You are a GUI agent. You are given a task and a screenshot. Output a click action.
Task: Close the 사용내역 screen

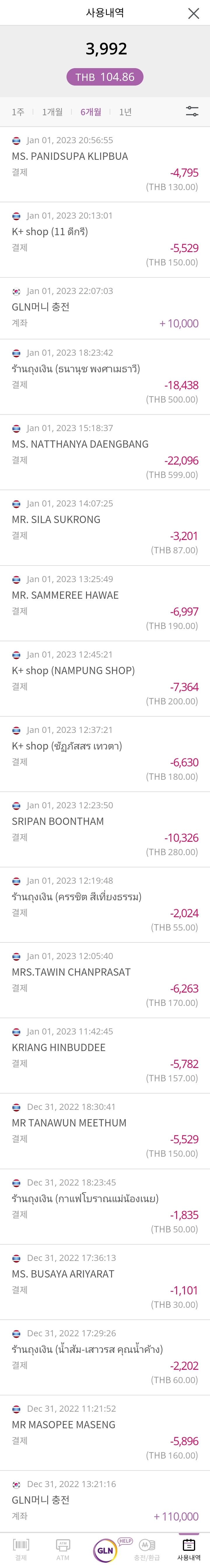click(x=193, y=13)
